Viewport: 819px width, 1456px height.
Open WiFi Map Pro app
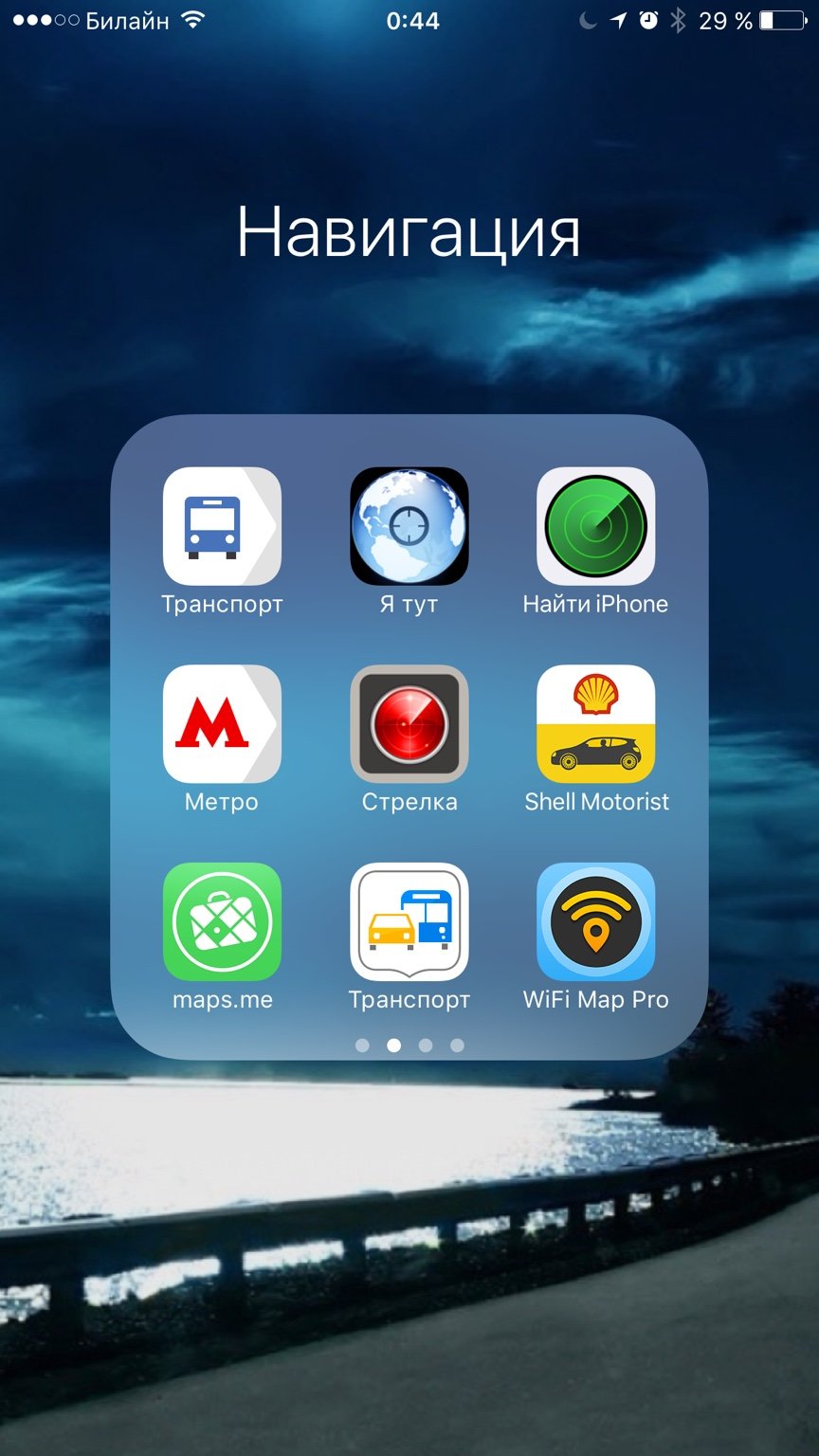596,921
